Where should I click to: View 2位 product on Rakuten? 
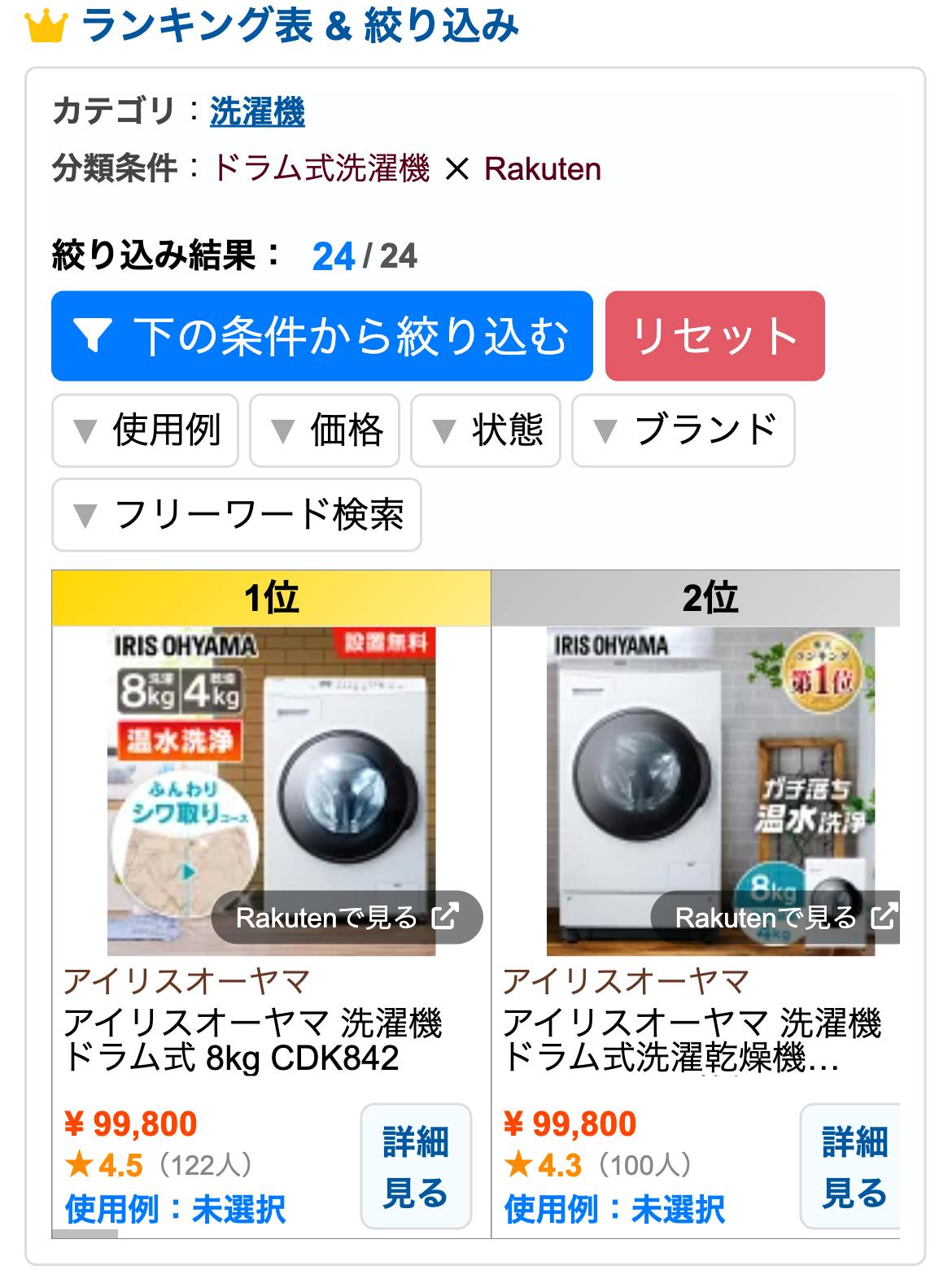click(x=777, y=918)
